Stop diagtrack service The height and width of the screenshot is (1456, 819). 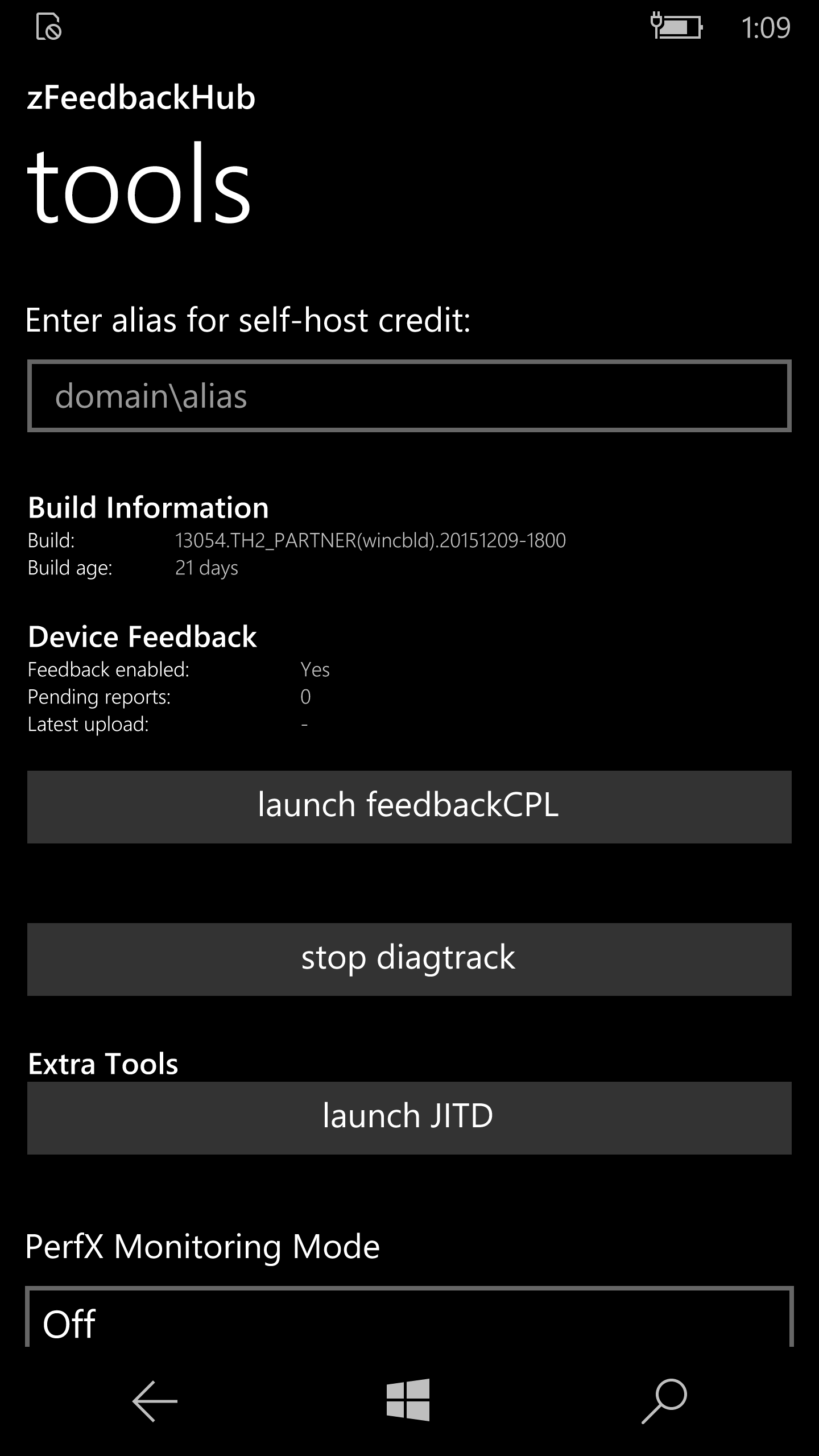click(409, 959)
